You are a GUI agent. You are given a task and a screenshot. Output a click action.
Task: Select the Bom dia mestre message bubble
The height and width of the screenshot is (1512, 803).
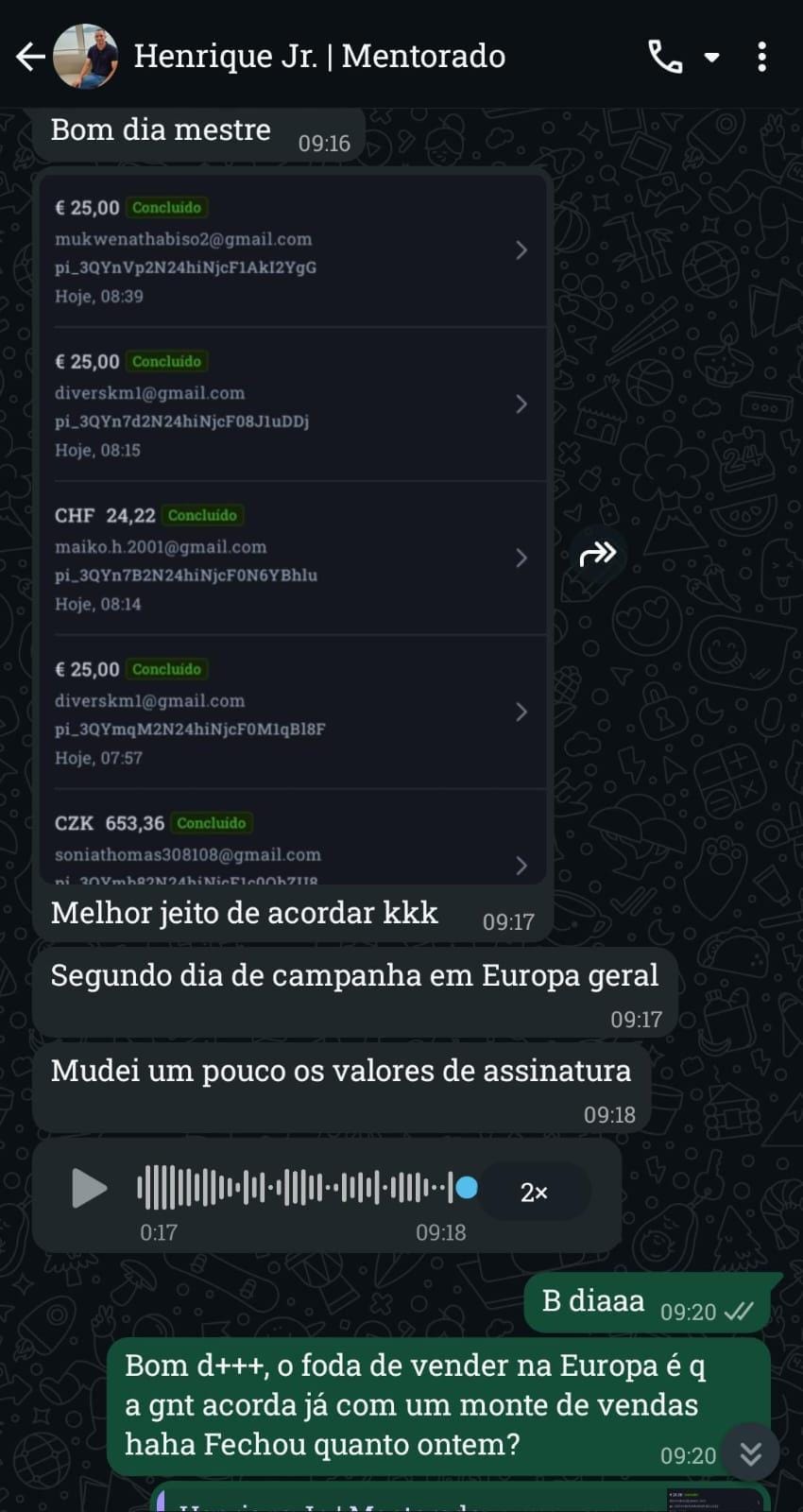(158, 130)
